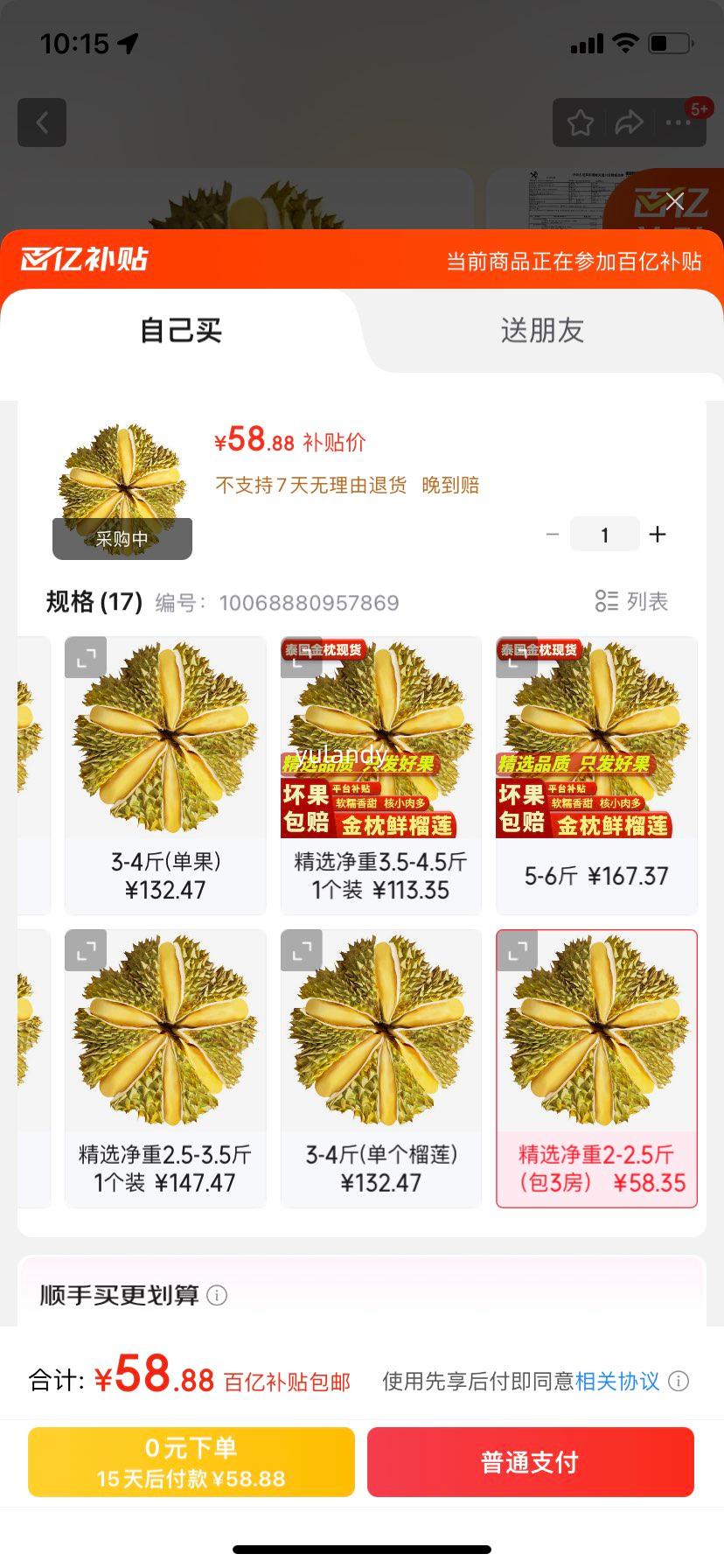Tap the info icon beside 顺手买更划算
Screen dimensions: 724x1568
pos(219,1295)
